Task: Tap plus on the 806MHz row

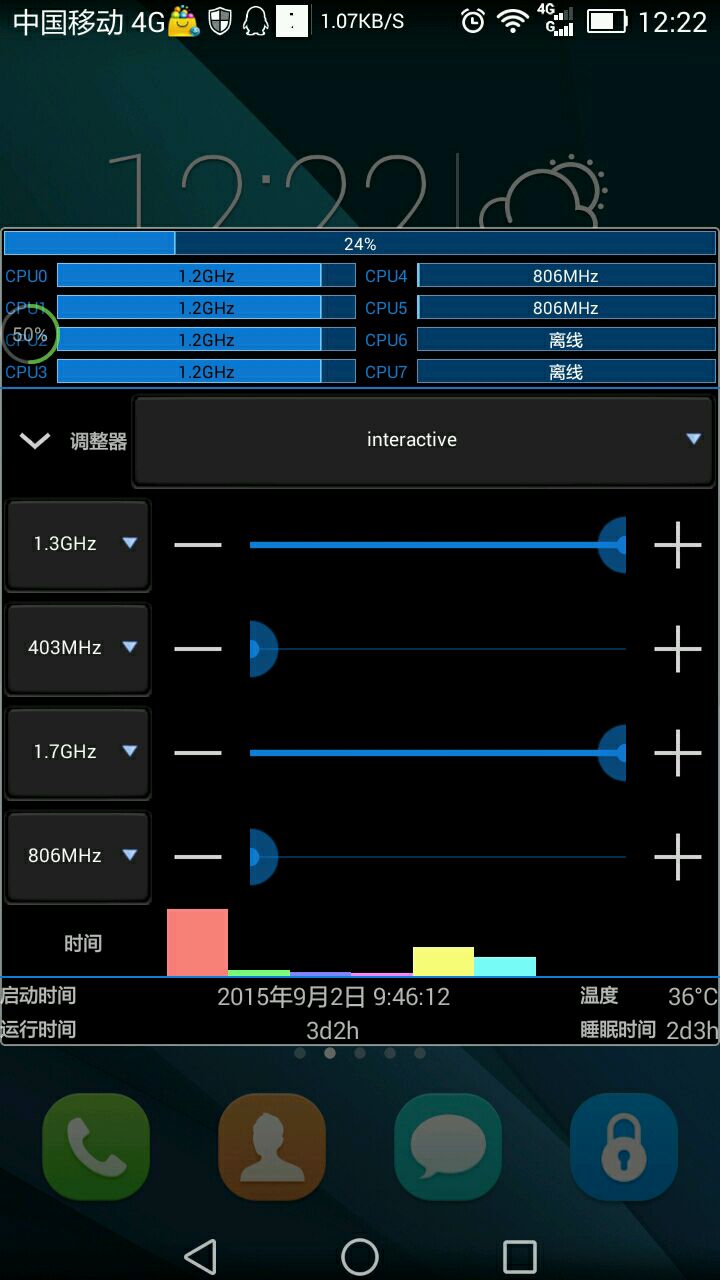Action: (677, 857)
